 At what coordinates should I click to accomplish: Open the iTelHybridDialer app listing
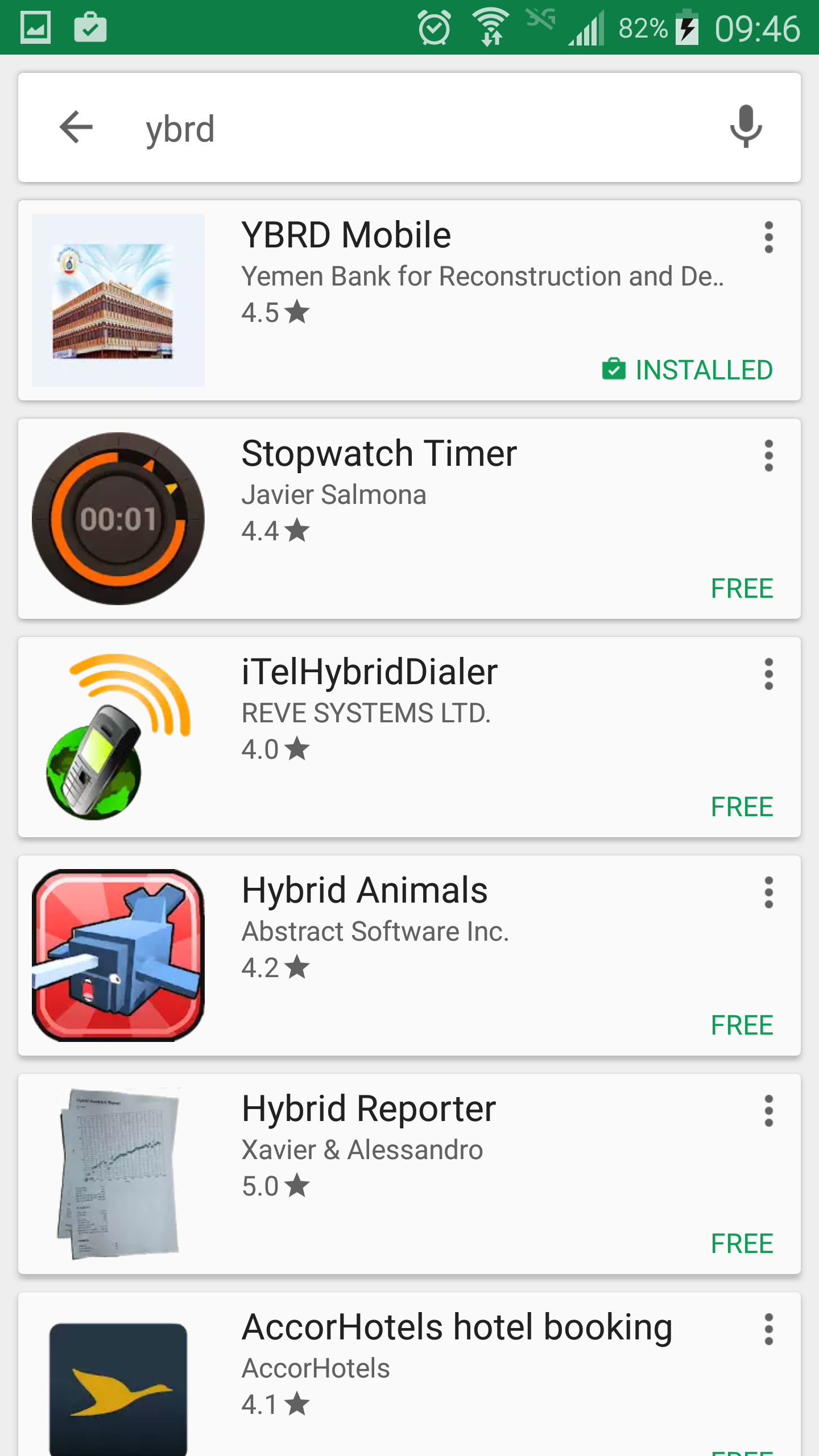(x=409, y=737)
